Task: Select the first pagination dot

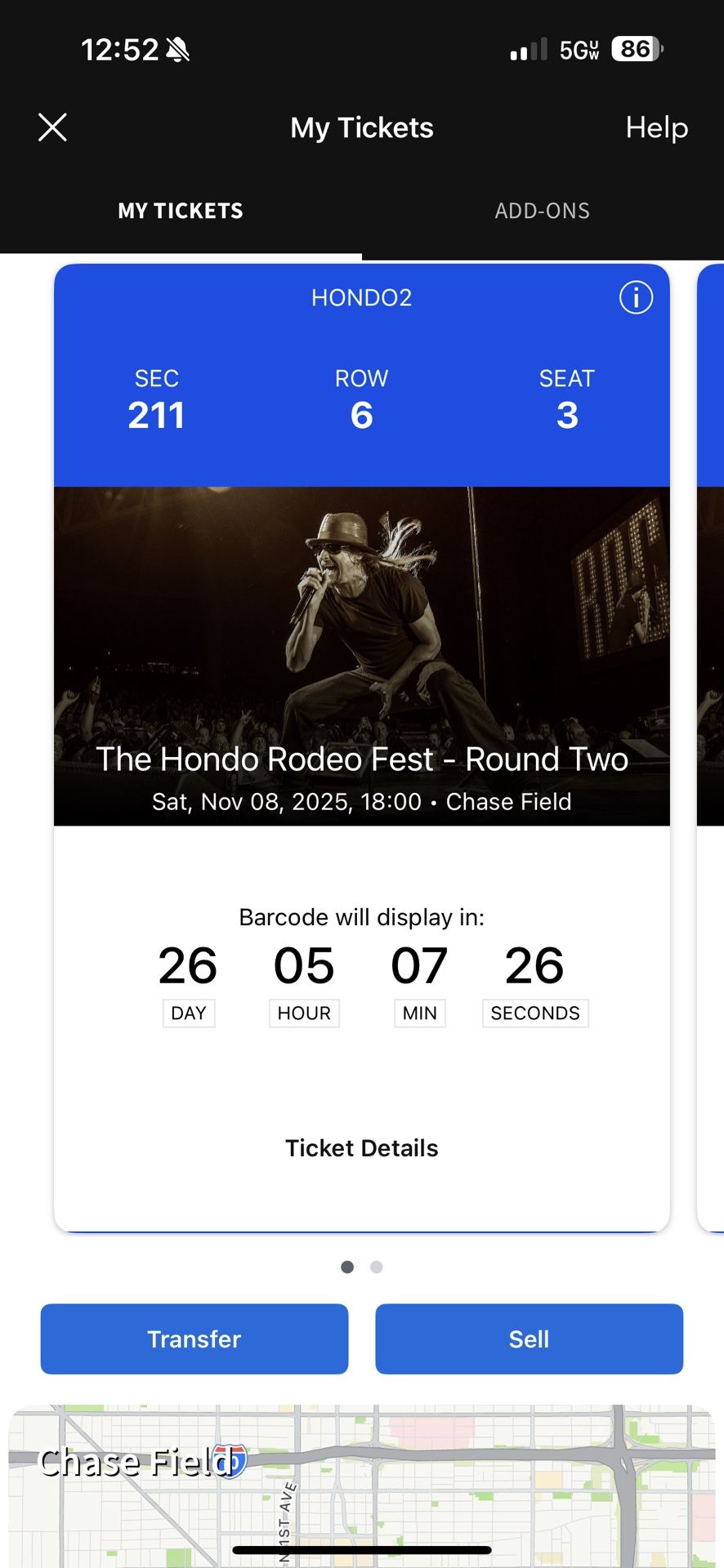Action: click(347, 1267)
